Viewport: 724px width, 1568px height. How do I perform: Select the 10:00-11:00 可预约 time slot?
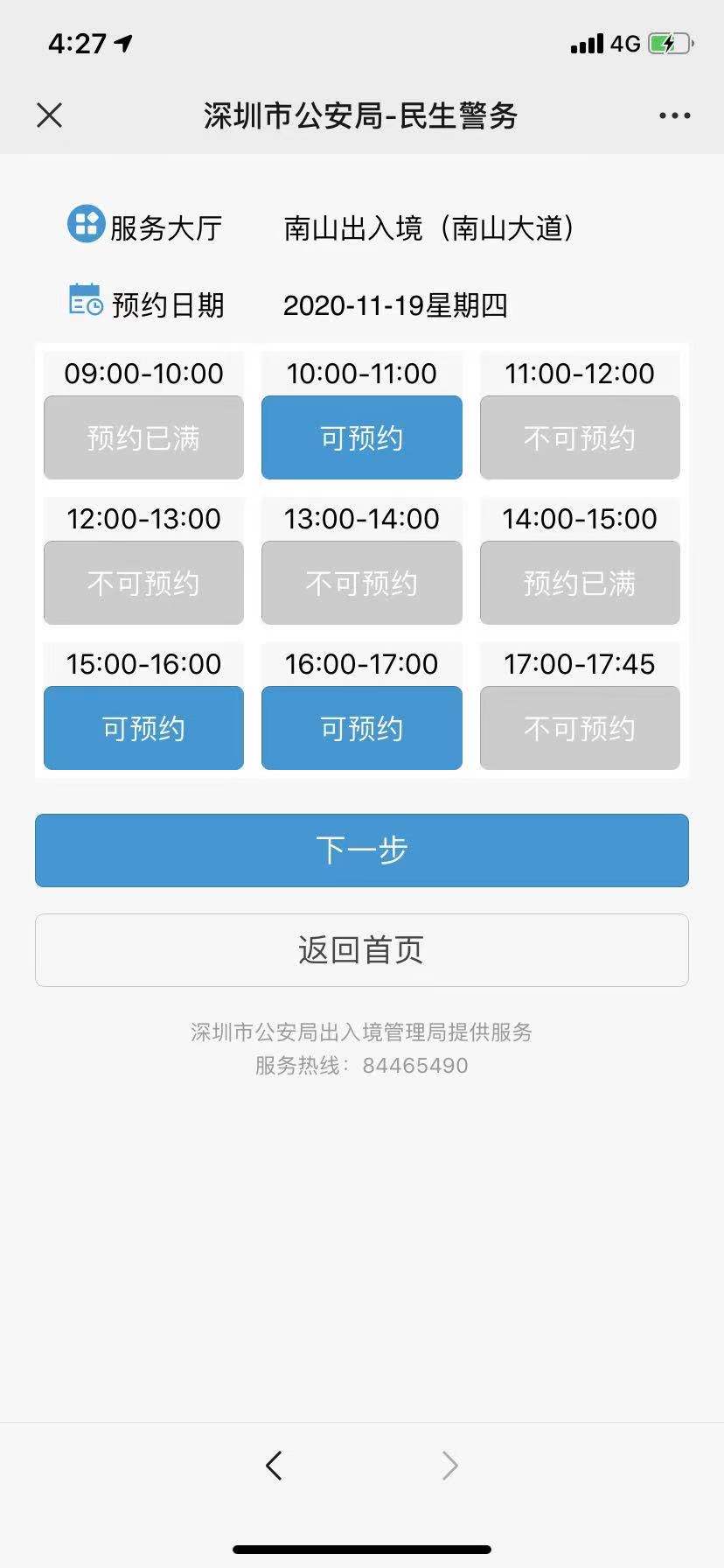(x=361, y=437)
